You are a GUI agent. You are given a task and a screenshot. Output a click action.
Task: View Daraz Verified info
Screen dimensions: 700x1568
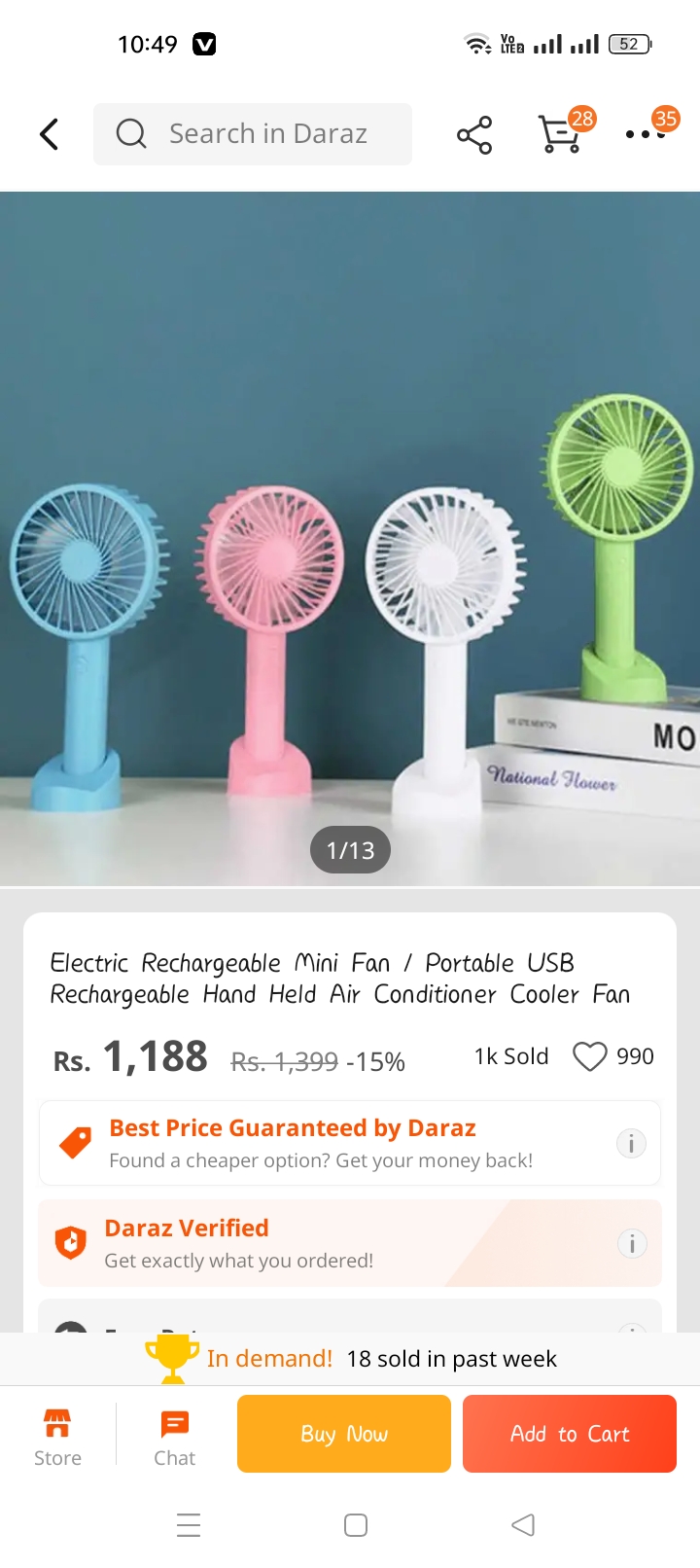pos(631,1244)
